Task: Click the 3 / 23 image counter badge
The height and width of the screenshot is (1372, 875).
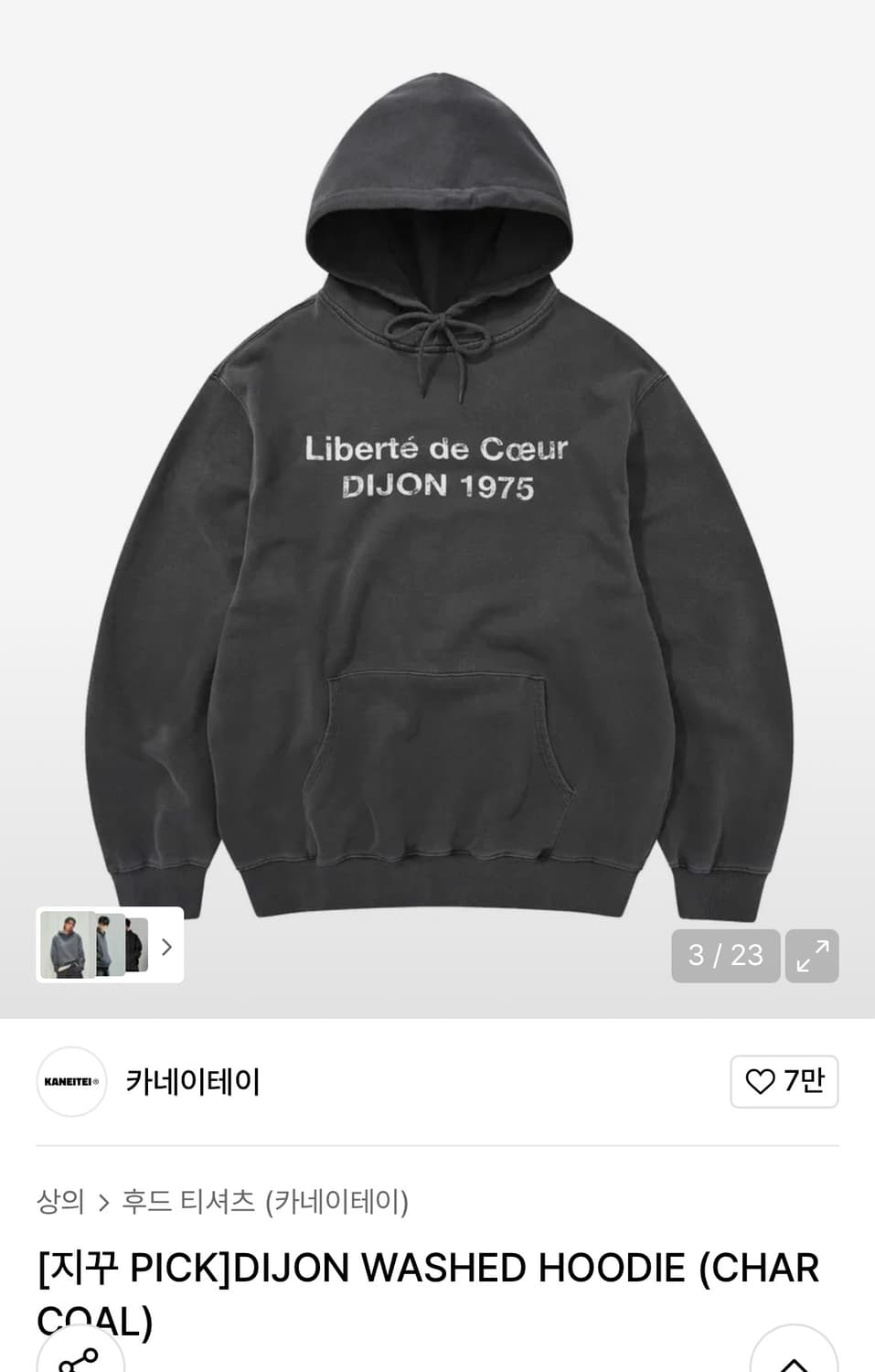Action: pyautogui.click(x=726, y=955)
